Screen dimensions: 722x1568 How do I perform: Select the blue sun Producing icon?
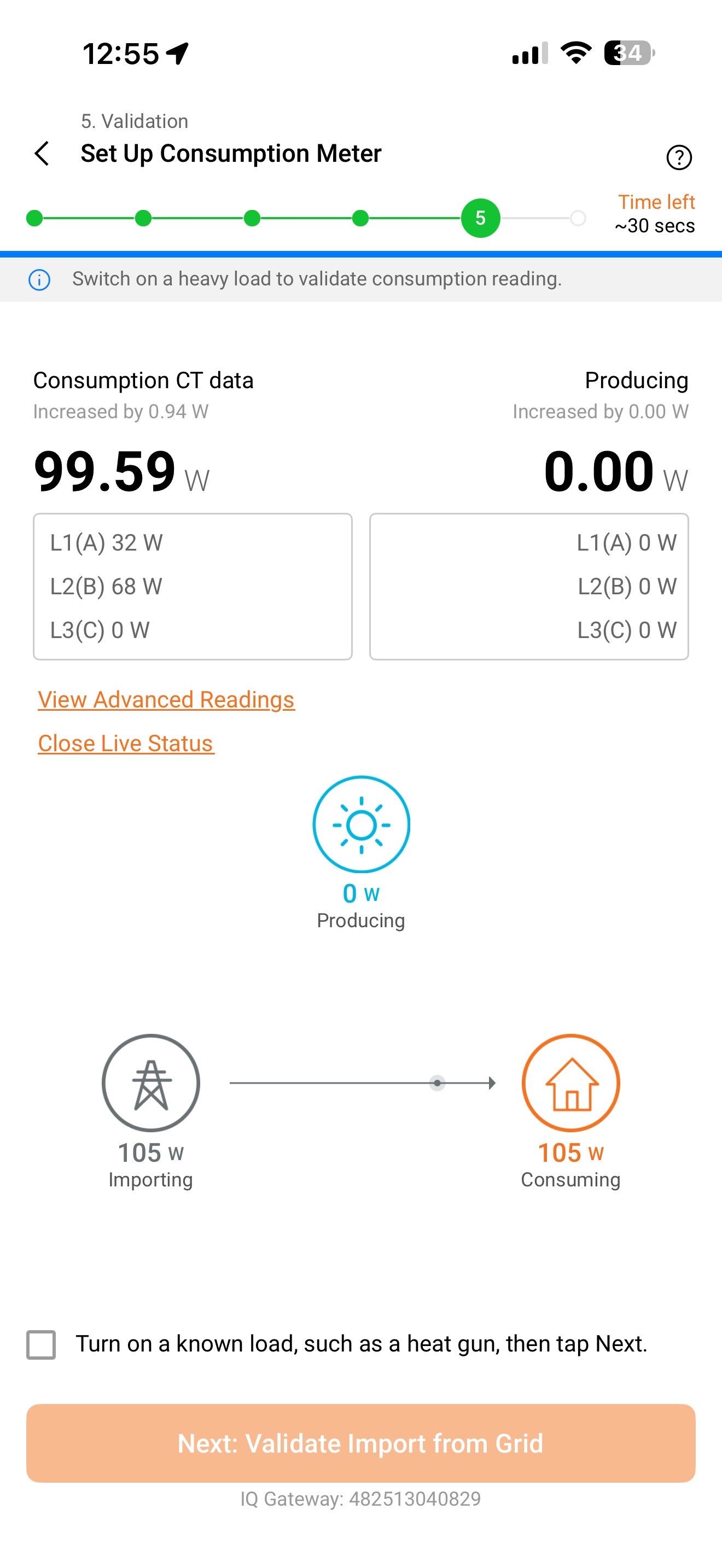point(361,825)
